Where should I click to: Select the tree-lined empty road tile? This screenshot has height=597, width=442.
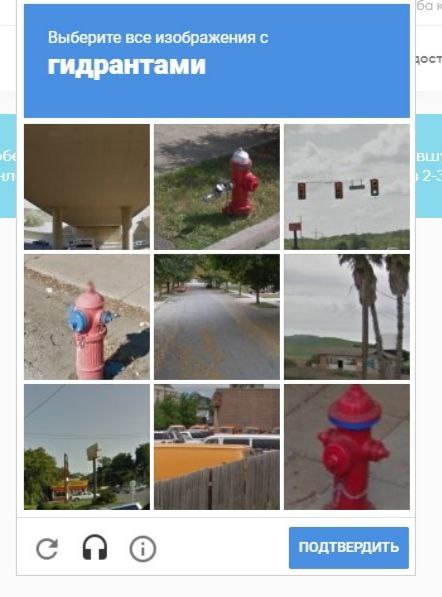pyautogui.click(x=217, y=317)
